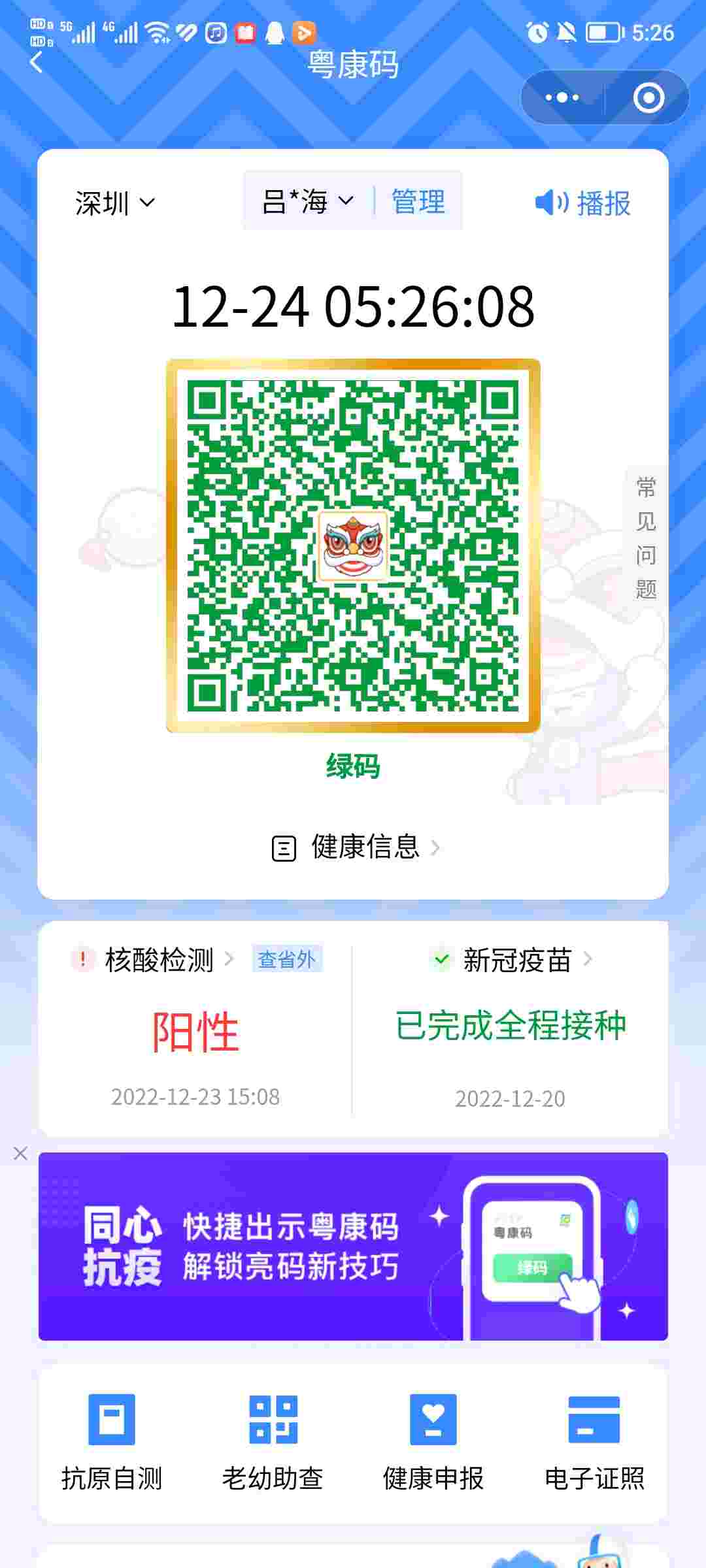Image resolution: width=706 pixels, height=1568 pixels.
Task: Open 电子证照
Action: click(x=594, y=1440)
